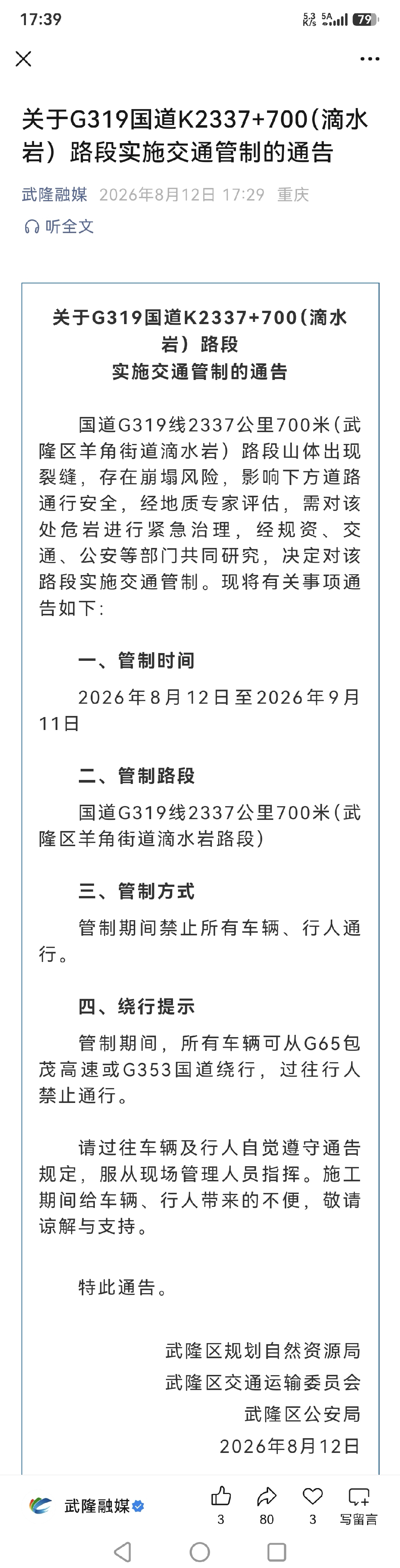400x1568 pixels.
Task: Close the article with the X icon
Action: pyautogui.click(x=23, y=59)
